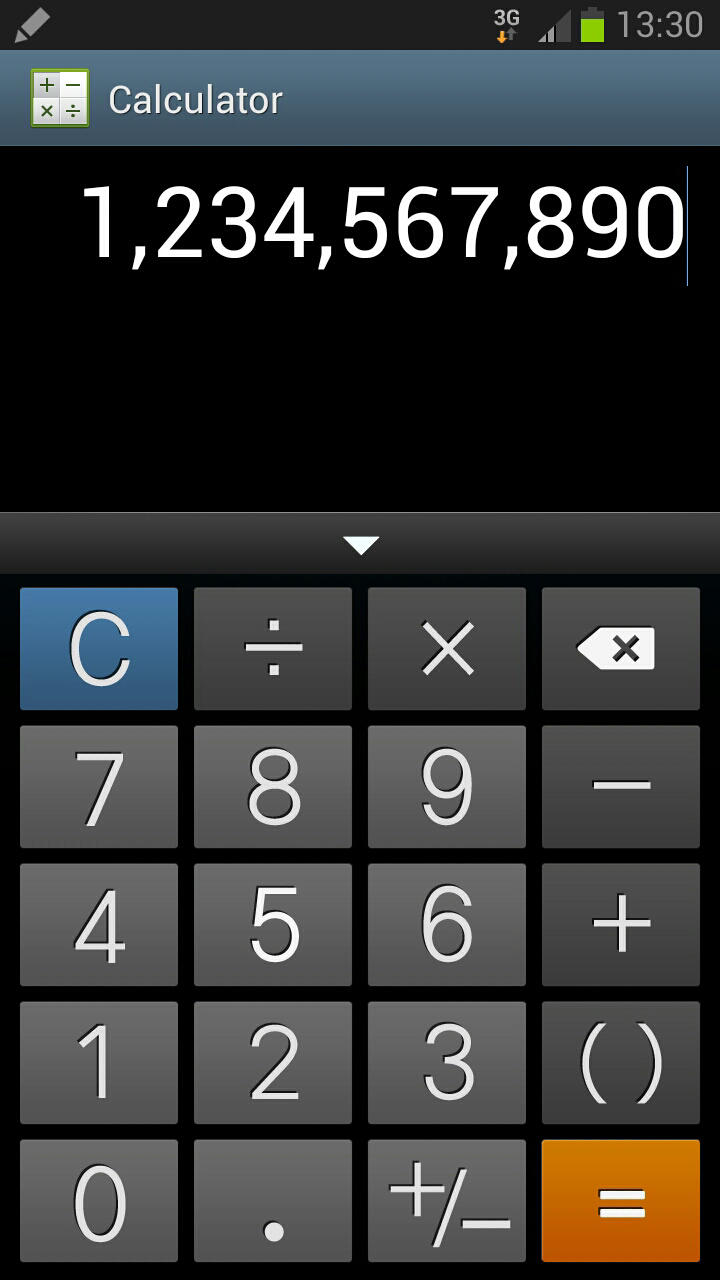The image size is (720, 1280).
Task: Enter the digit 3
Action: click(x=447, y=1062)
